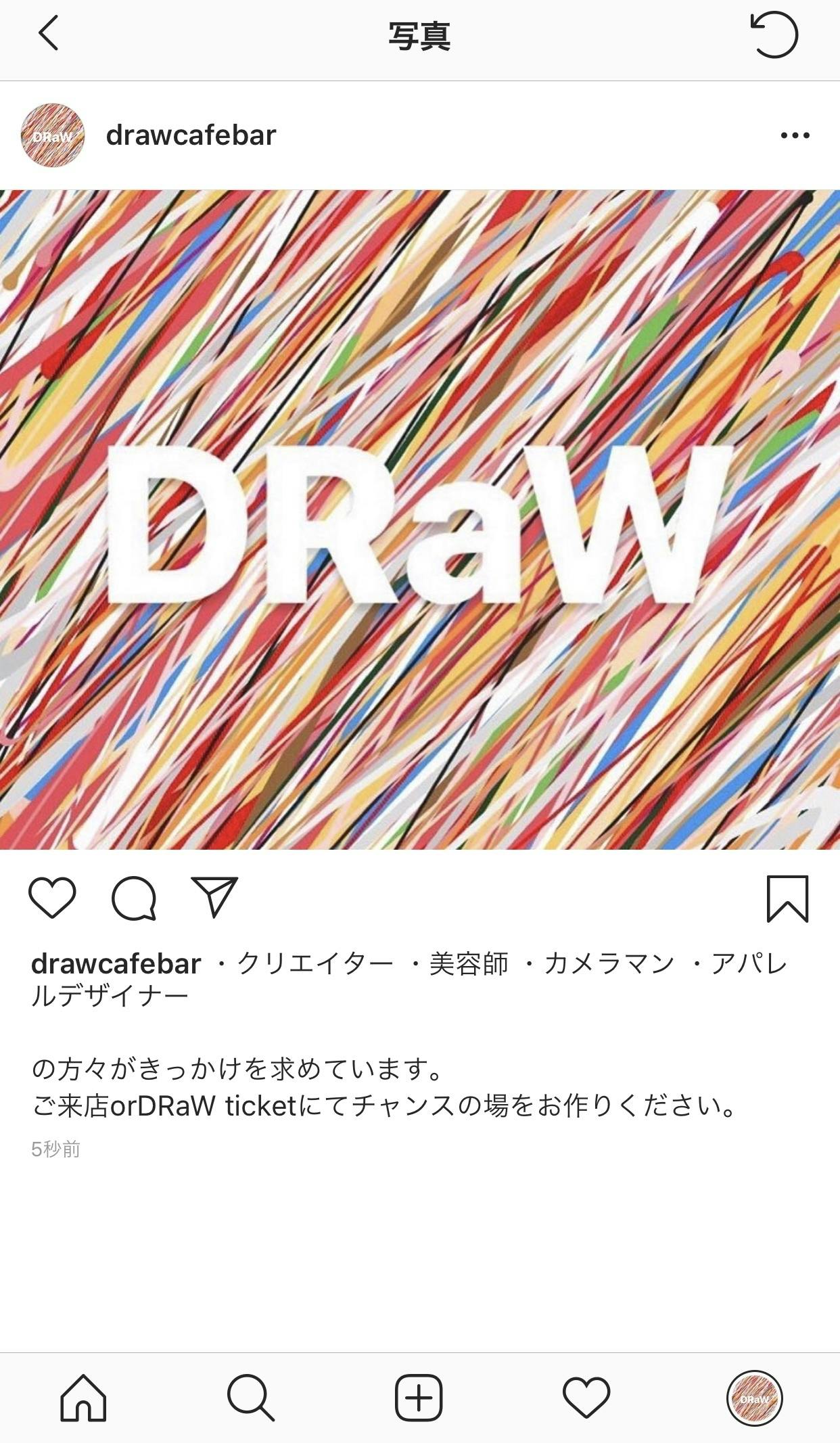This screenshot has width=840, height=1443.
Task: Open drawcafebar profile from the header avatar
Action: [53, 135]
